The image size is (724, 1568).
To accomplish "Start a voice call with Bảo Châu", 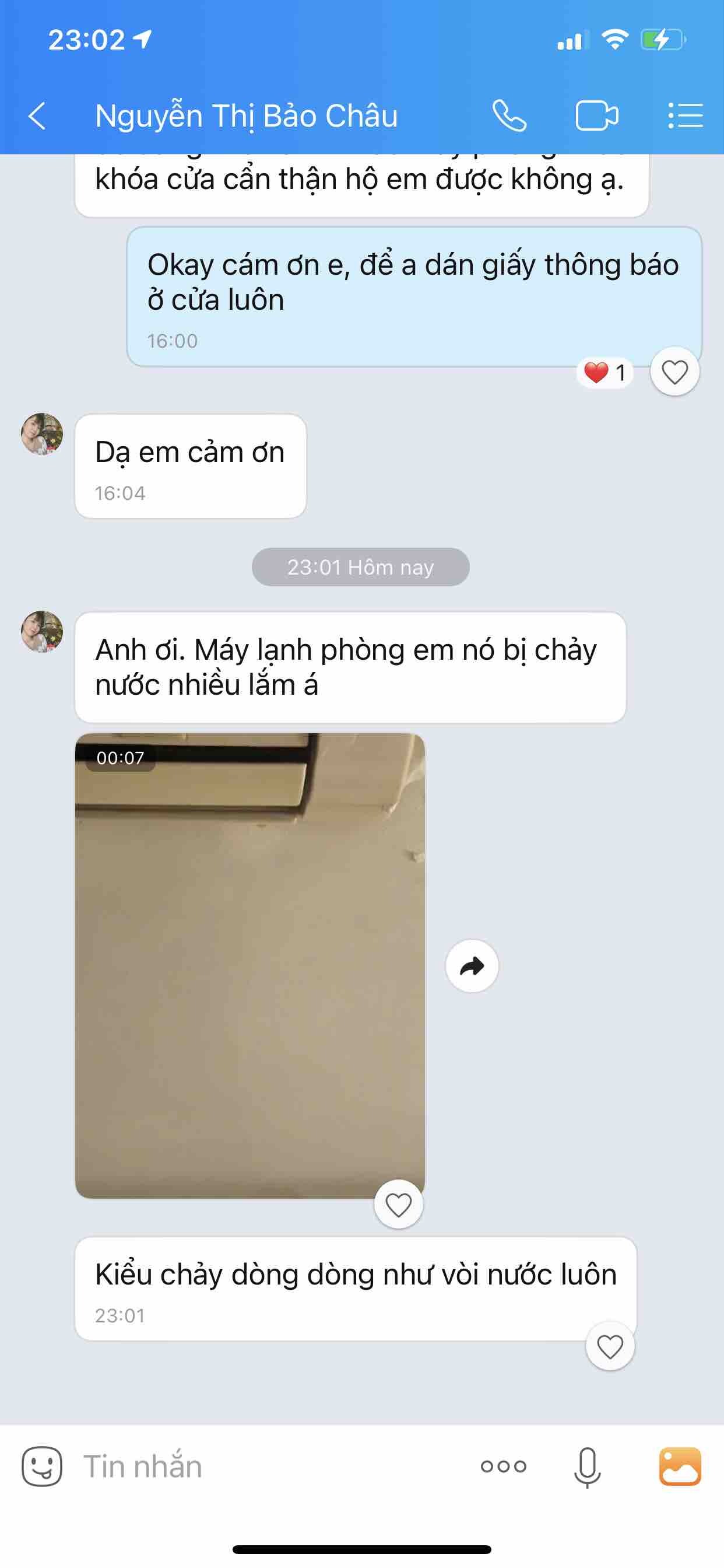I will (x=509, y=116).
